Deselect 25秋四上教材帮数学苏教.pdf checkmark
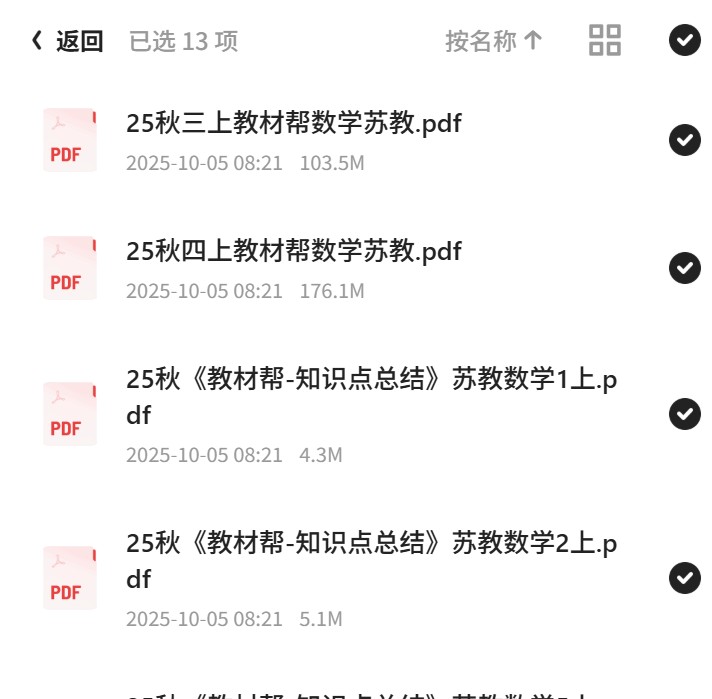This screenshot has width=712, height=699. tap(685, 268)
